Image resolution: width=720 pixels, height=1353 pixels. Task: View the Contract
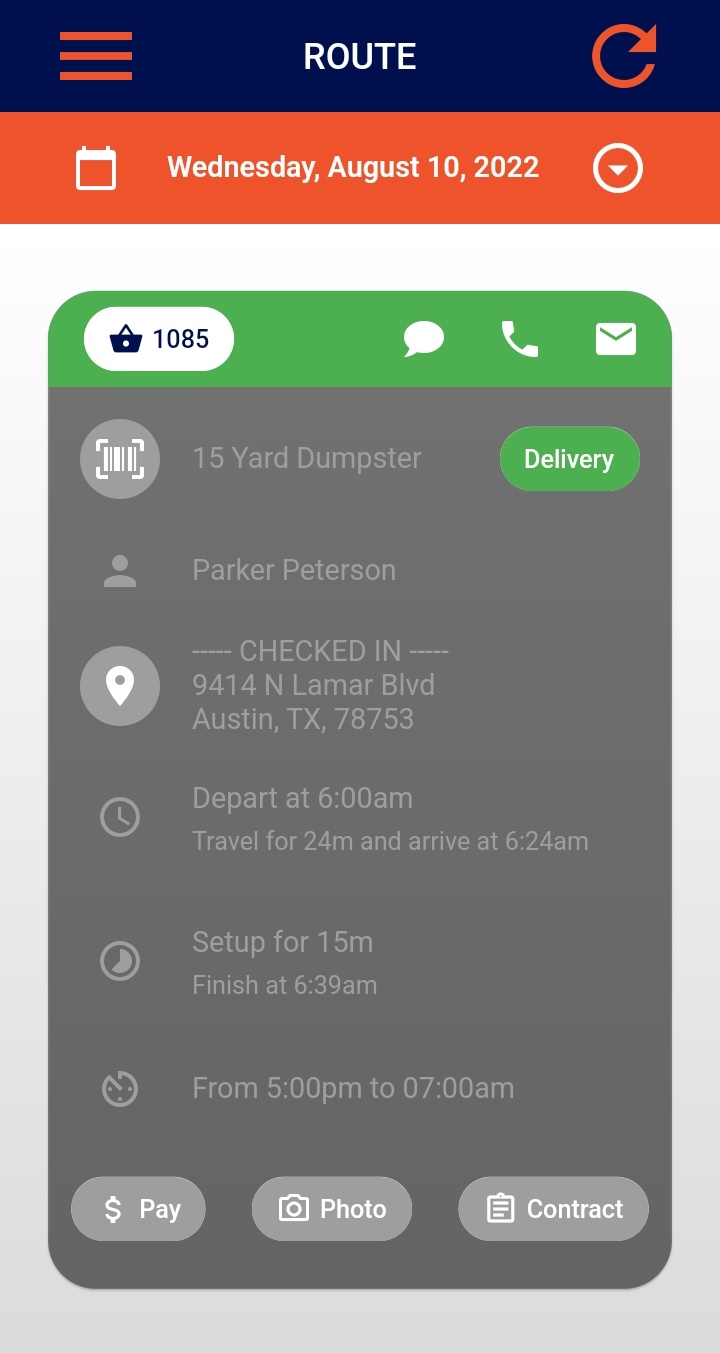(553, 1209)
